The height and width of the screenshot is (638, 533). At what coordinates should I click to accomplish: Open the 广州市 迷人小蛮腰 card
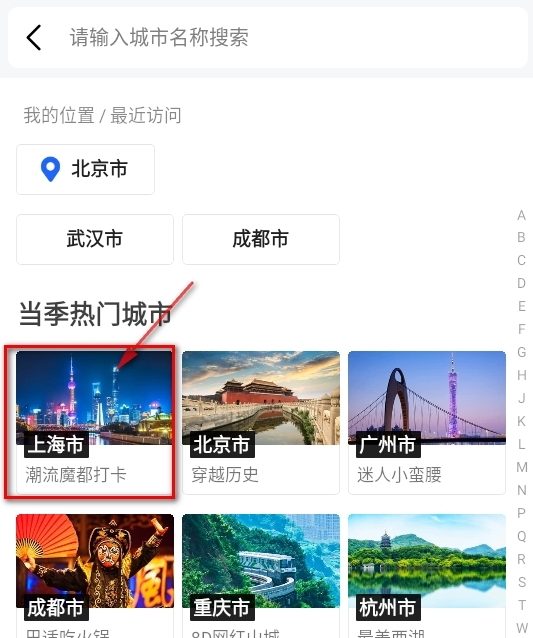[x=427, y=422]
